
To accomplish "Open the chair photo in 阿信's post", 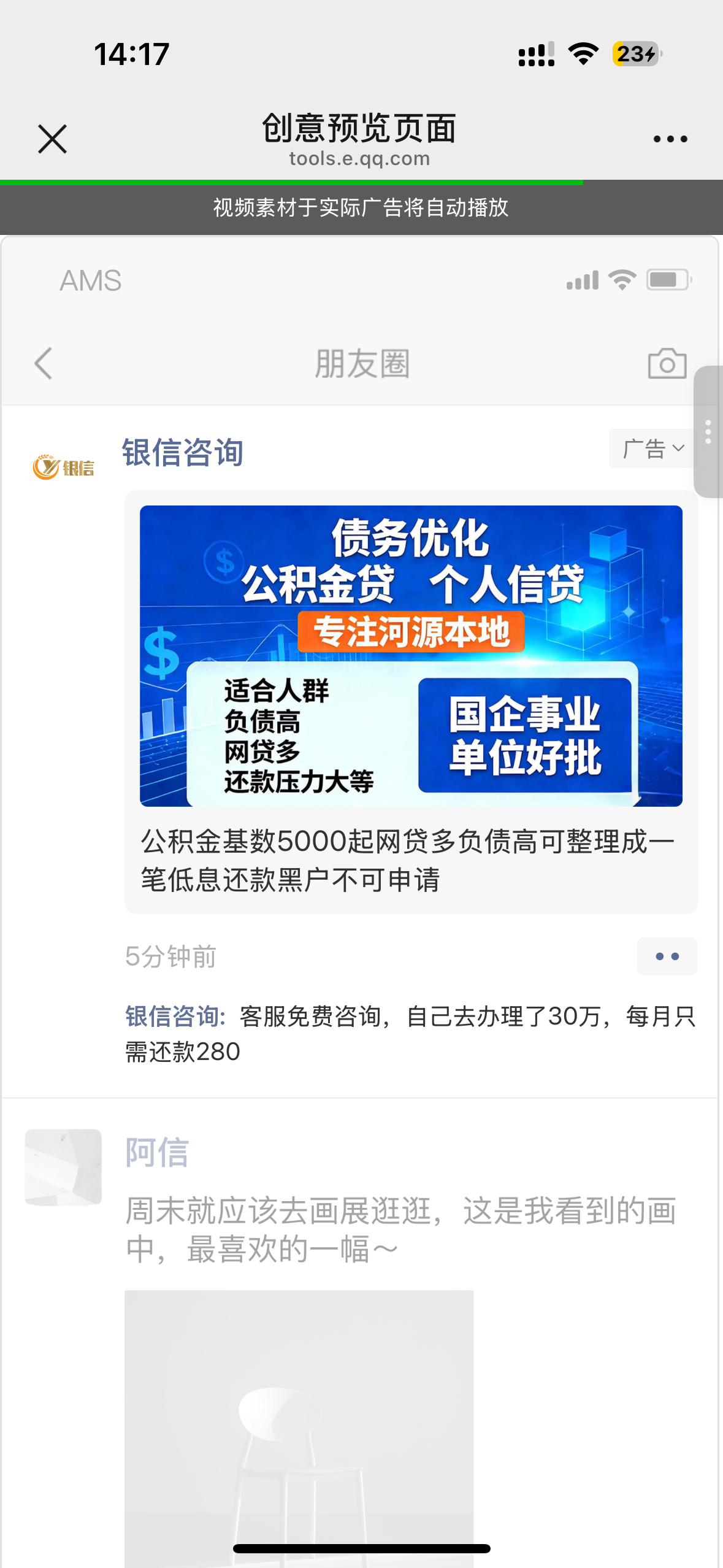I will (299, 1423).
